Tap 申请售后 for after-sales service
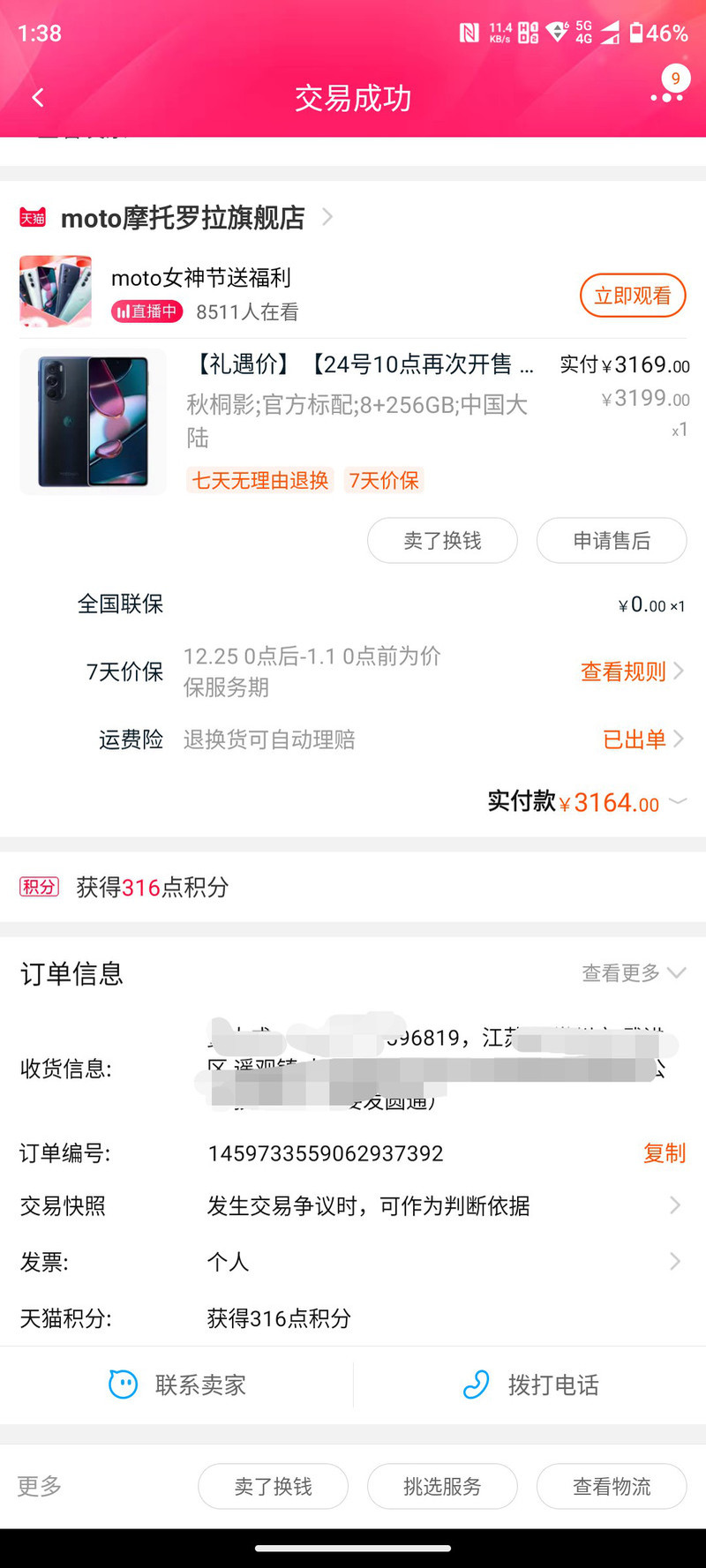Screen dimensions: 706x1568 611,540
